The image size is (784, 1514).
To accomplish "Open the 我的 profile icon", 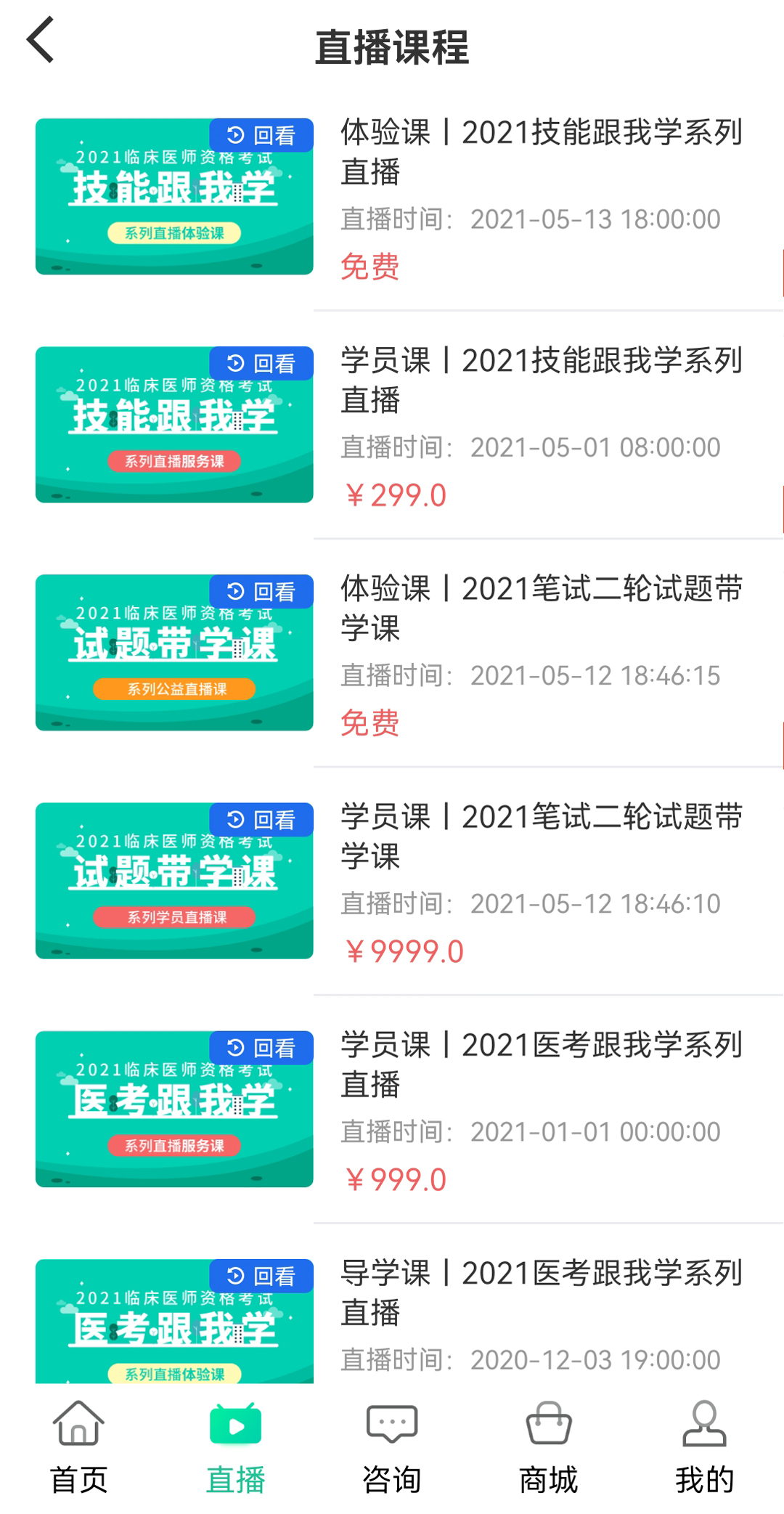I will [705, 1425].
